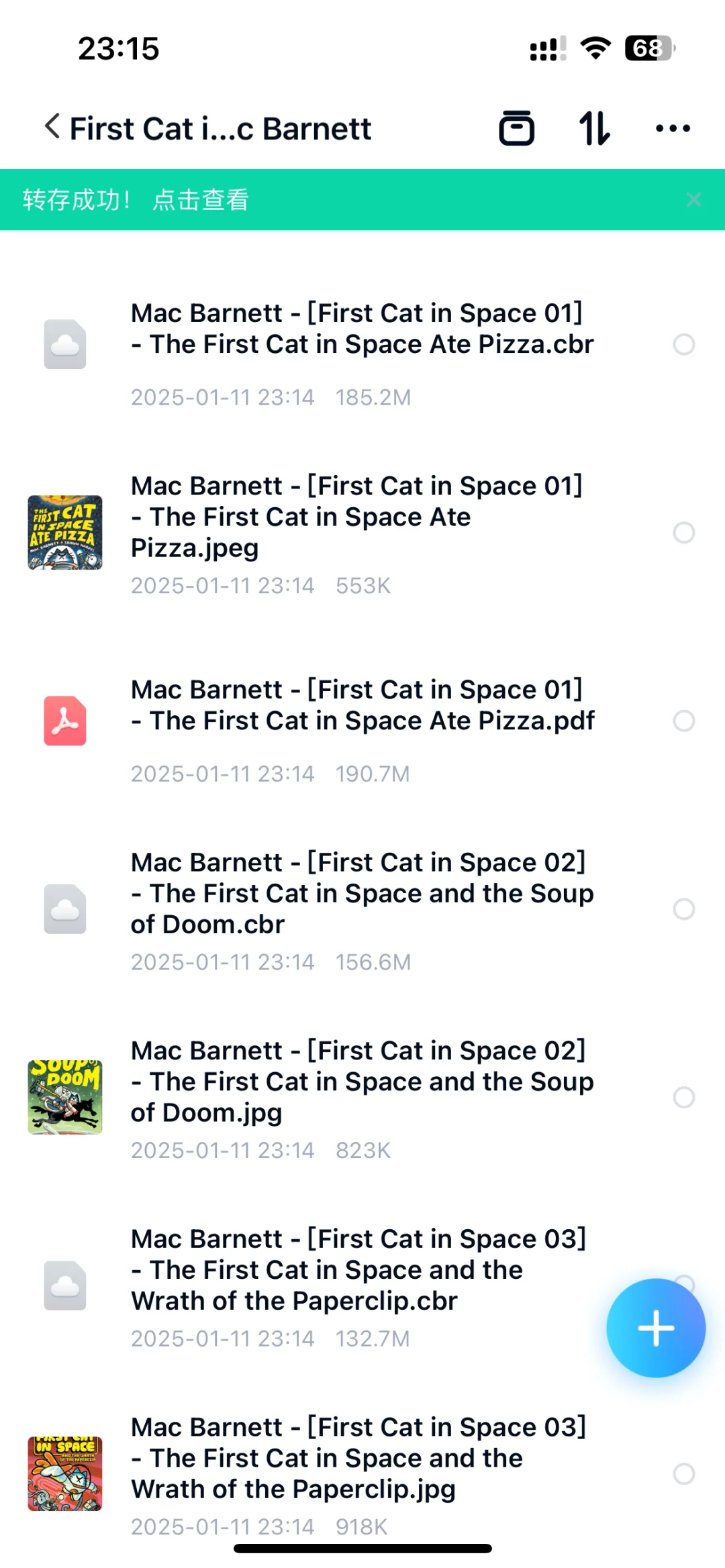Open Wrath of the Paperclip.cbr file
Image resolution: width=725 pixels, height=1568 pixels.
362,1286
